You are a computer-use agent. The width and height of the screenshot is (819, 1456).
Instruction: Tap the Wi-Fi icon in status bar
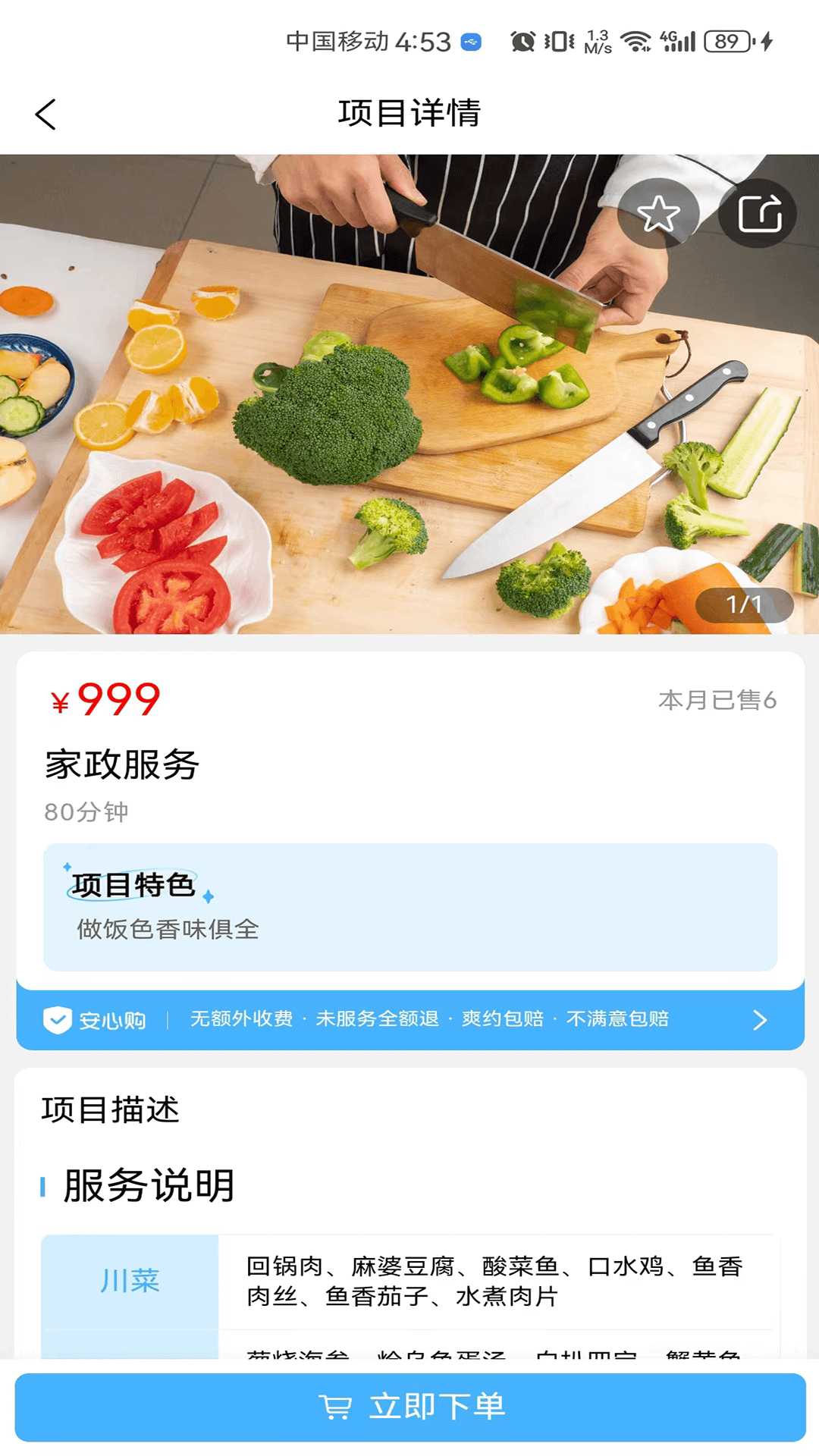tap(635, 39)
